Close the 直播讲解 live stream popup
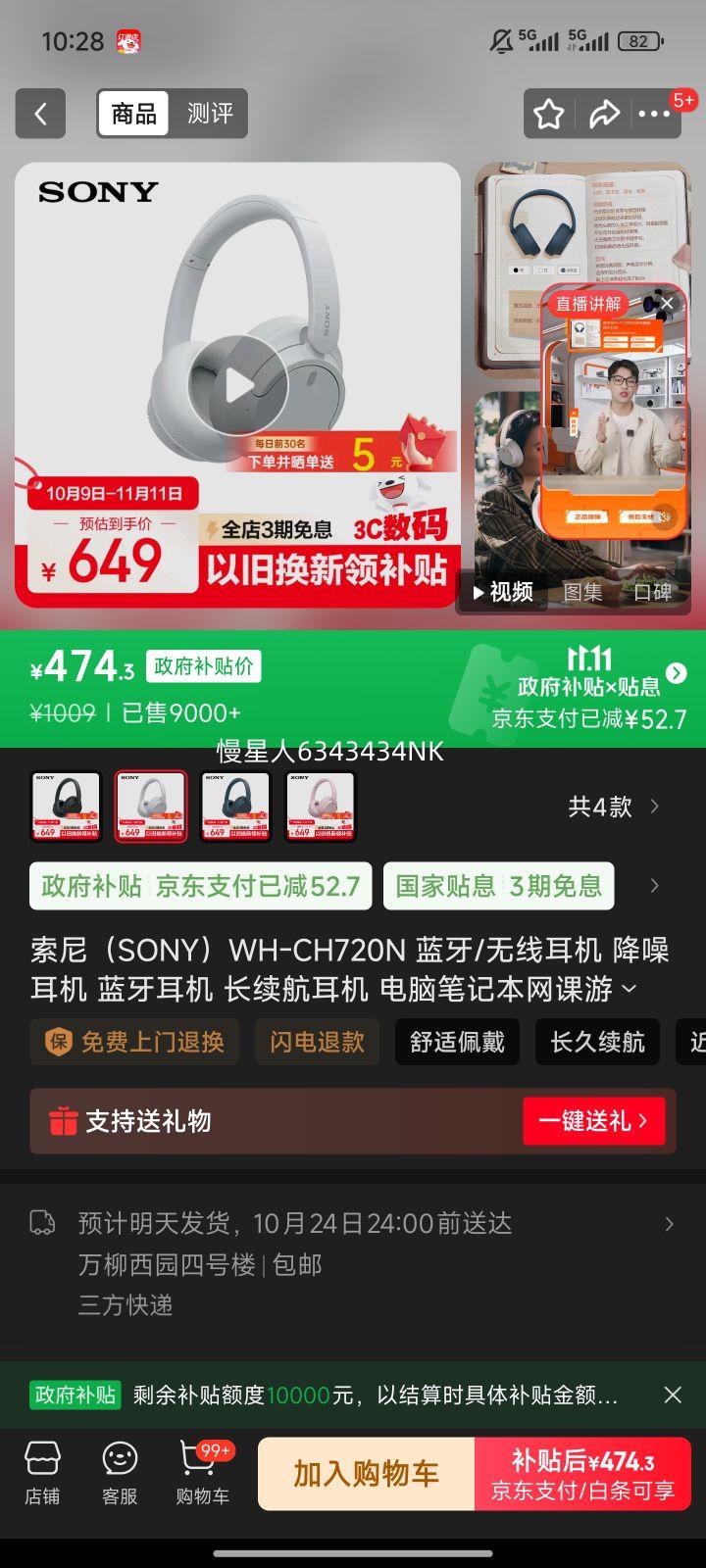 666,304
